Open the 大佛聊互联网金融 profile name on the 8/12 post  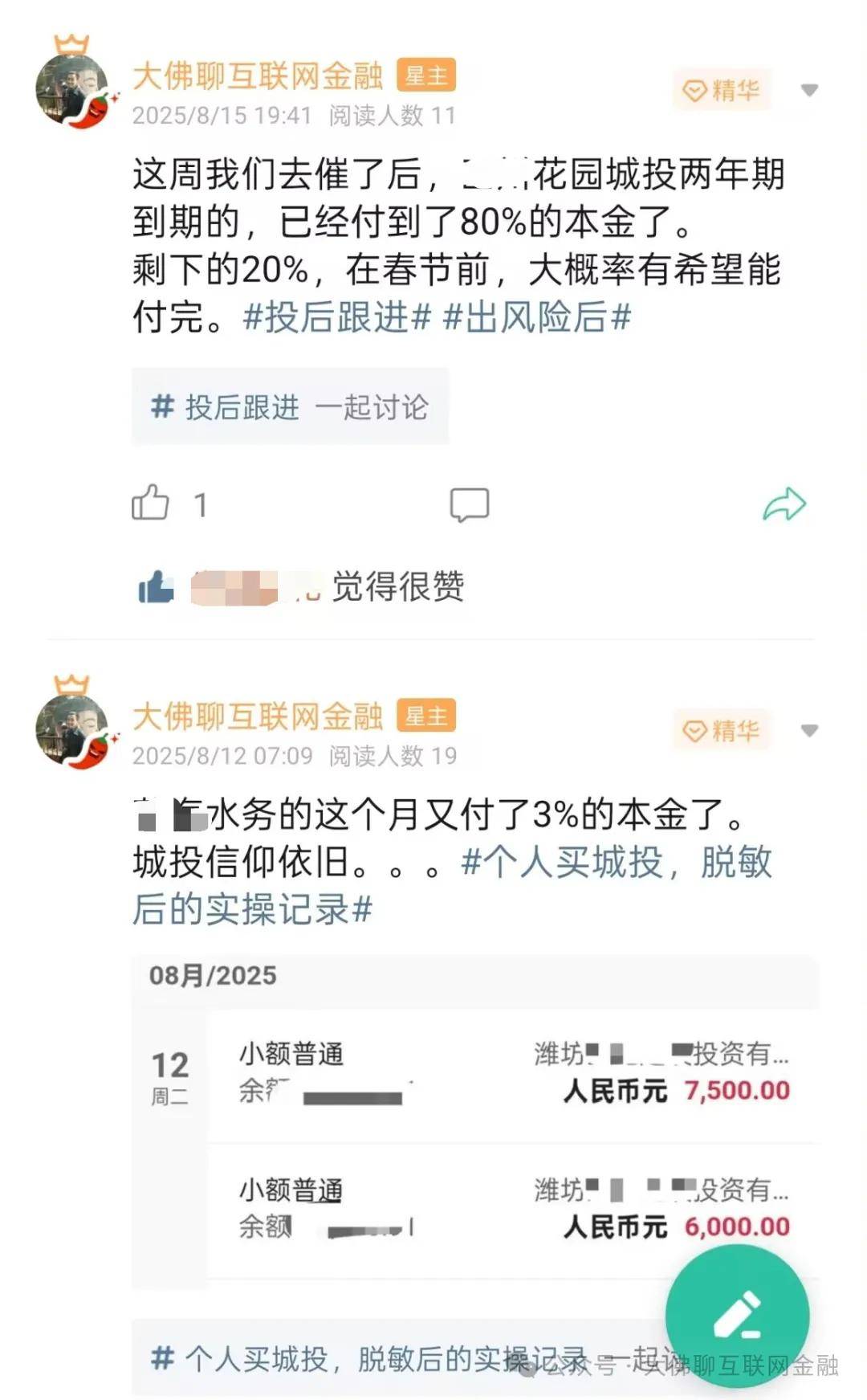258,716
